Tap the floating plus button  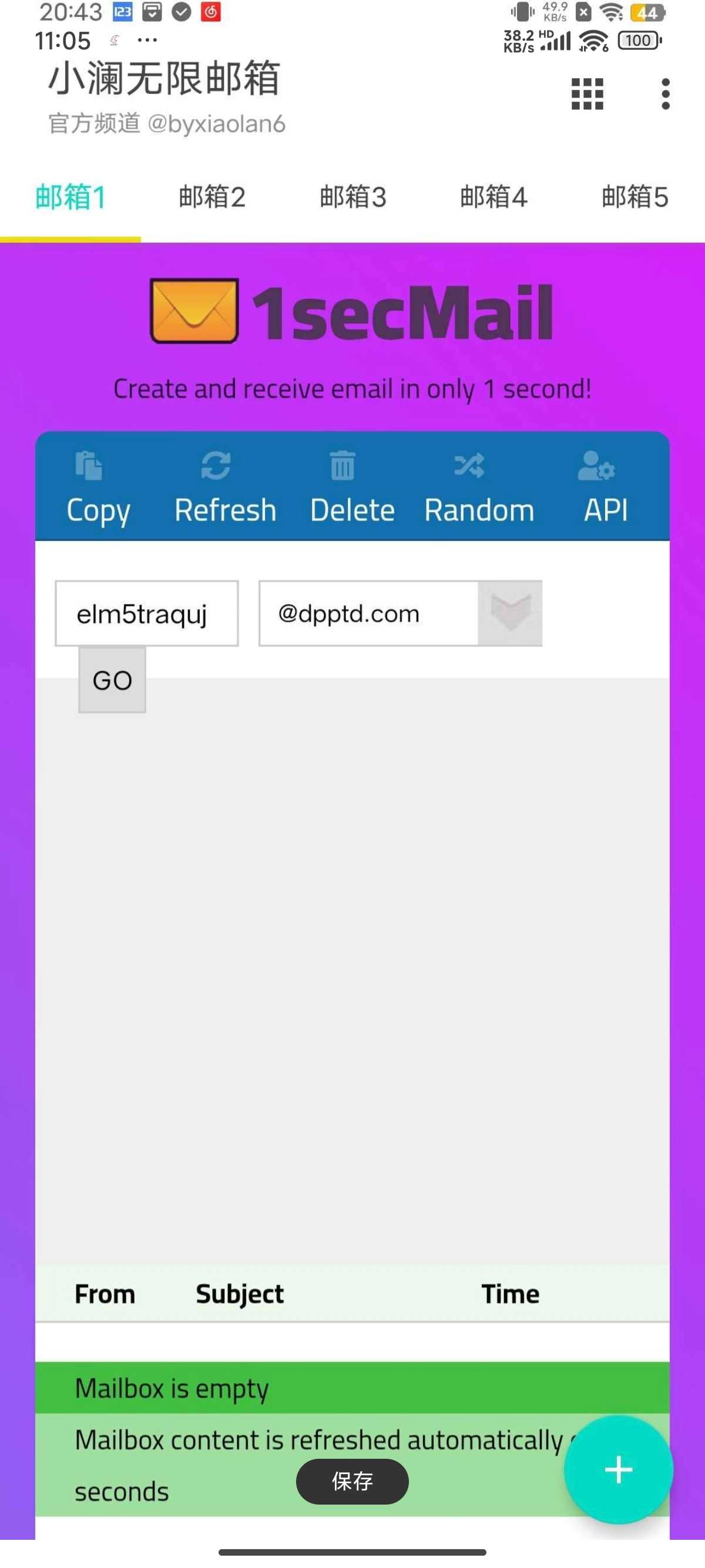coord(619,1469)
